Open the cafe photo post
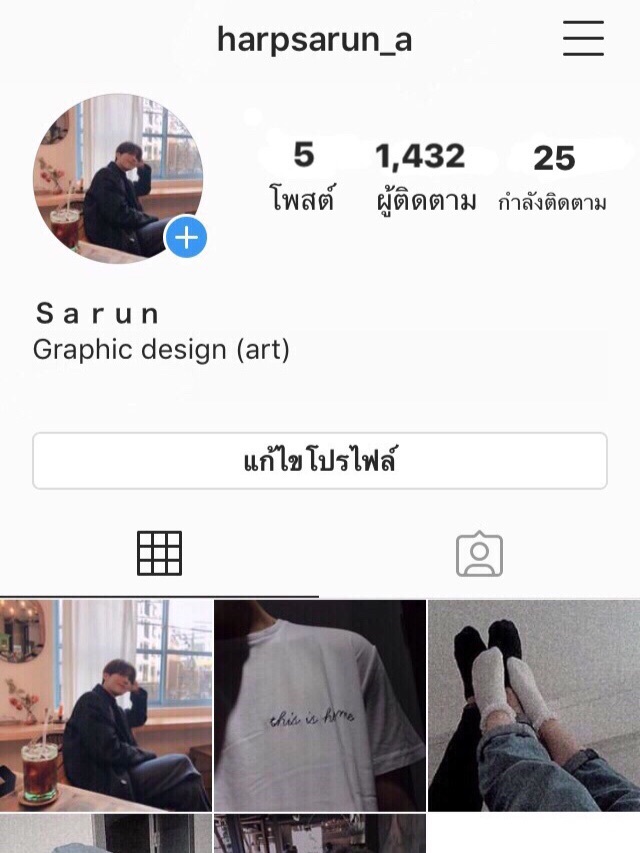Screen dimensions: 640x853 pos(106,705)
